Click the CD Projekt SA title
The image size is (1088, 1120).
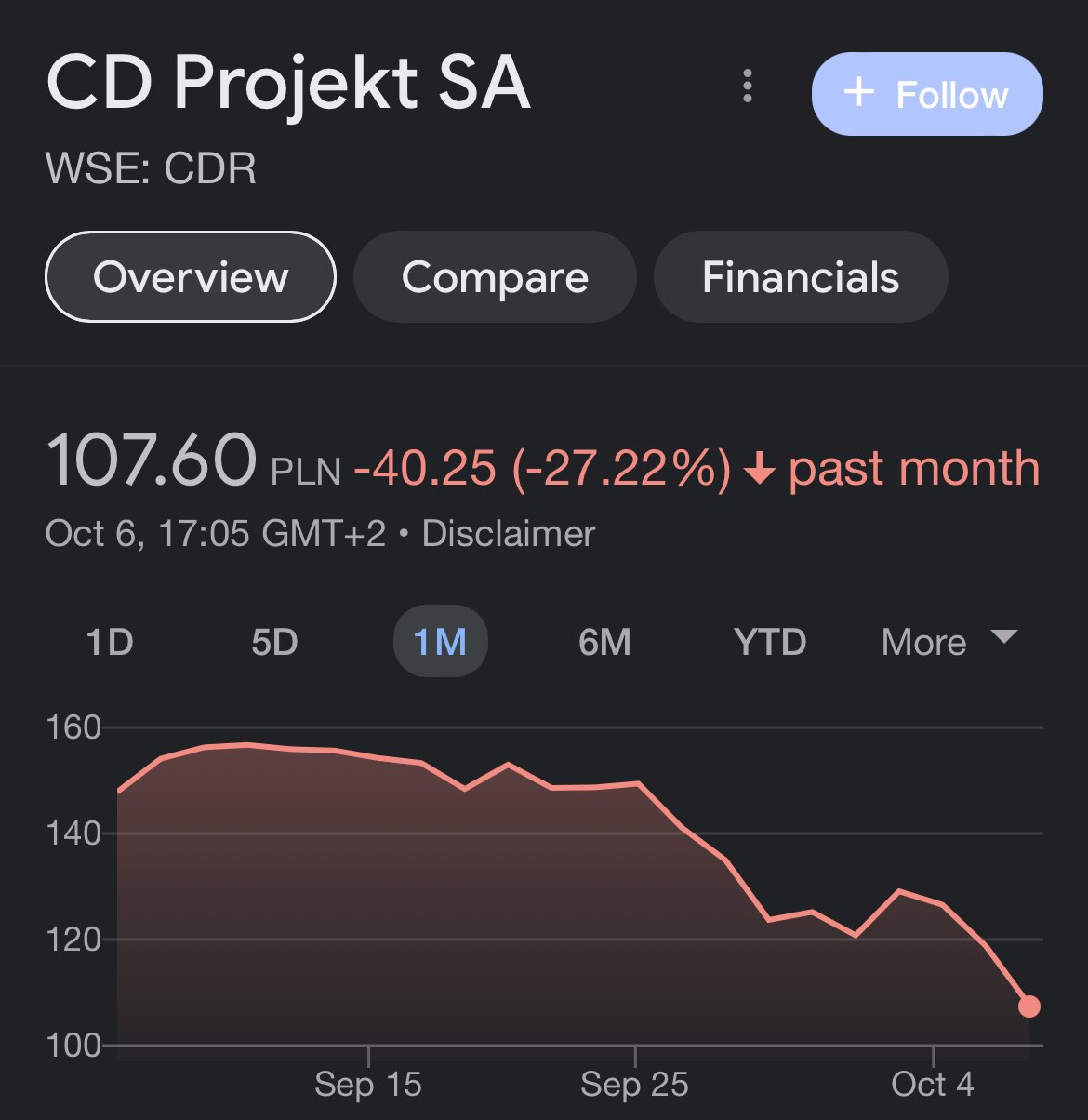289,84
